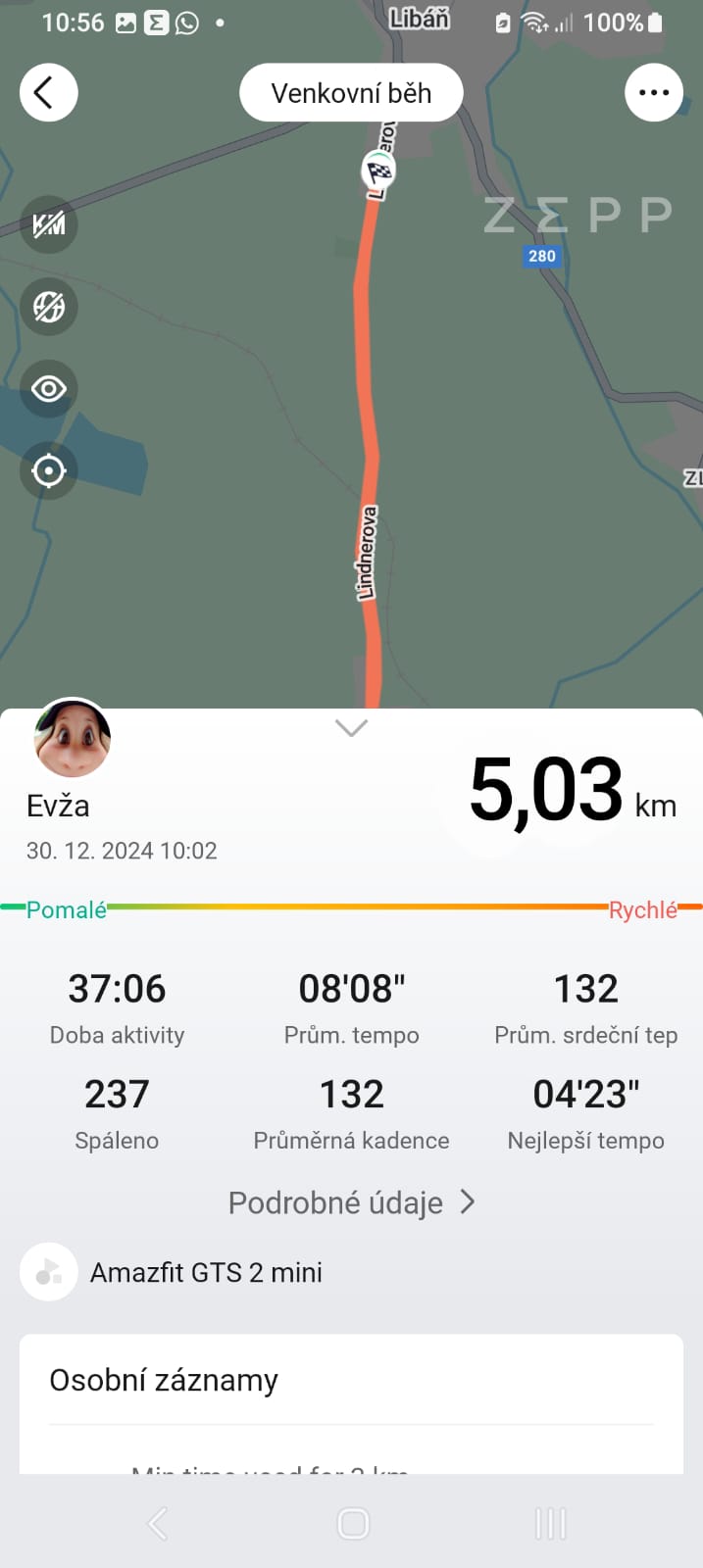
Task: Toggle kilometer markers on the map
Action: (48, 224)
